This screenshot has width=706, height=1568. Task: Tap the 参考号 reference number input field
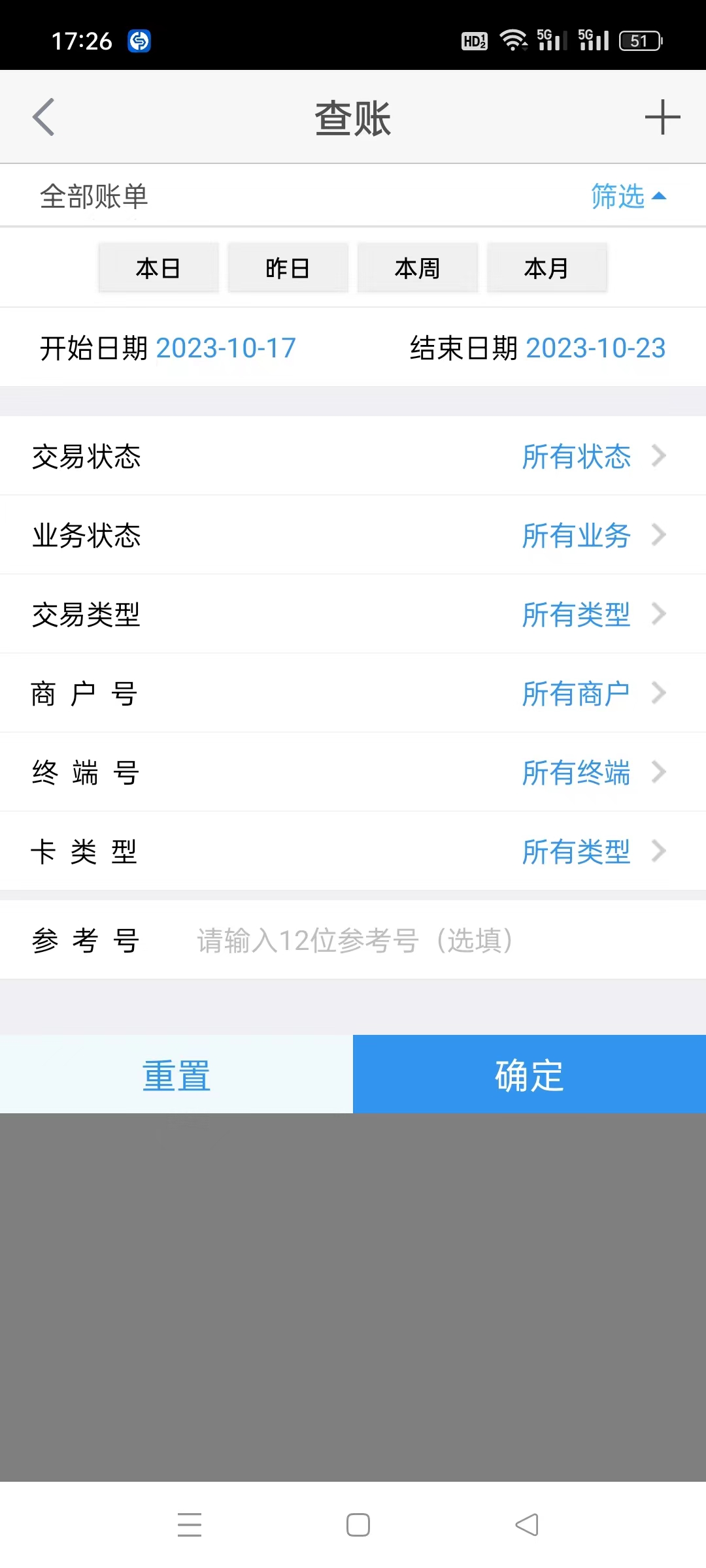355,941
